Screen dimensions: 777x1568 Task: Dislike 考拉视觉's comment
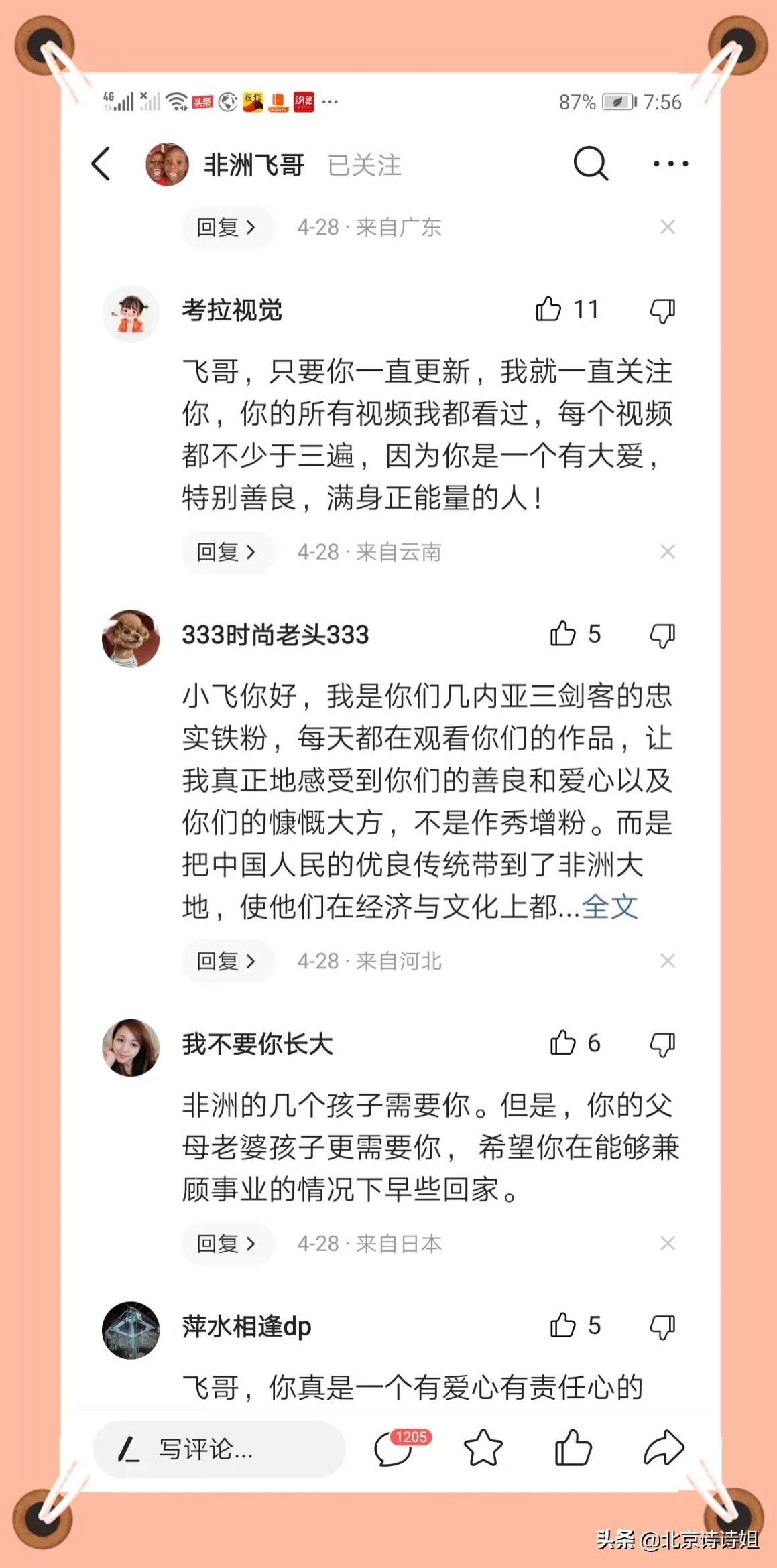coord(662,311)
